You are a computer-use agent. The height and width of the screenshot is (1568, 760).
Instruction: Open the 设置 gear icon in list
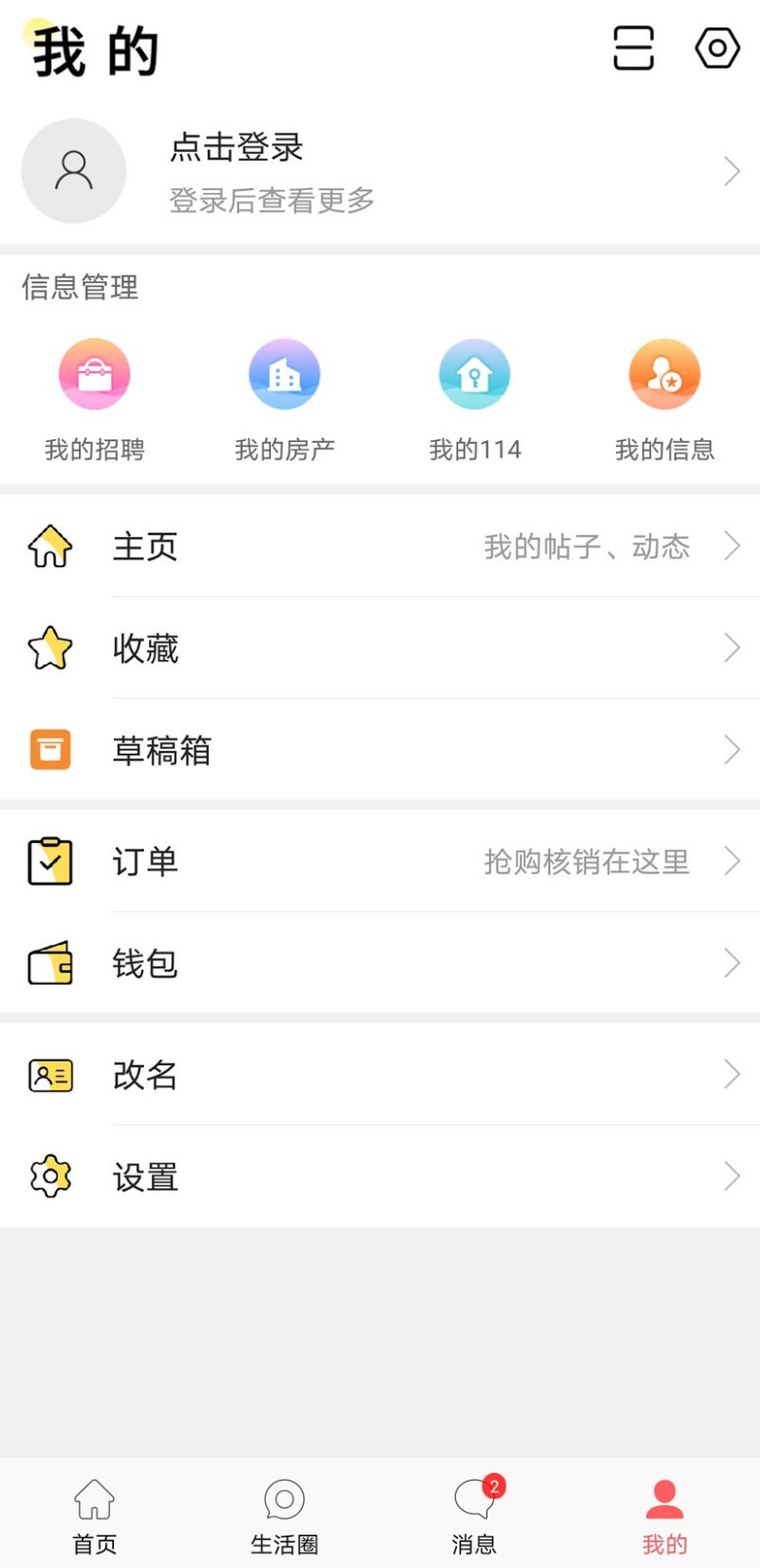pos(50,1175)
